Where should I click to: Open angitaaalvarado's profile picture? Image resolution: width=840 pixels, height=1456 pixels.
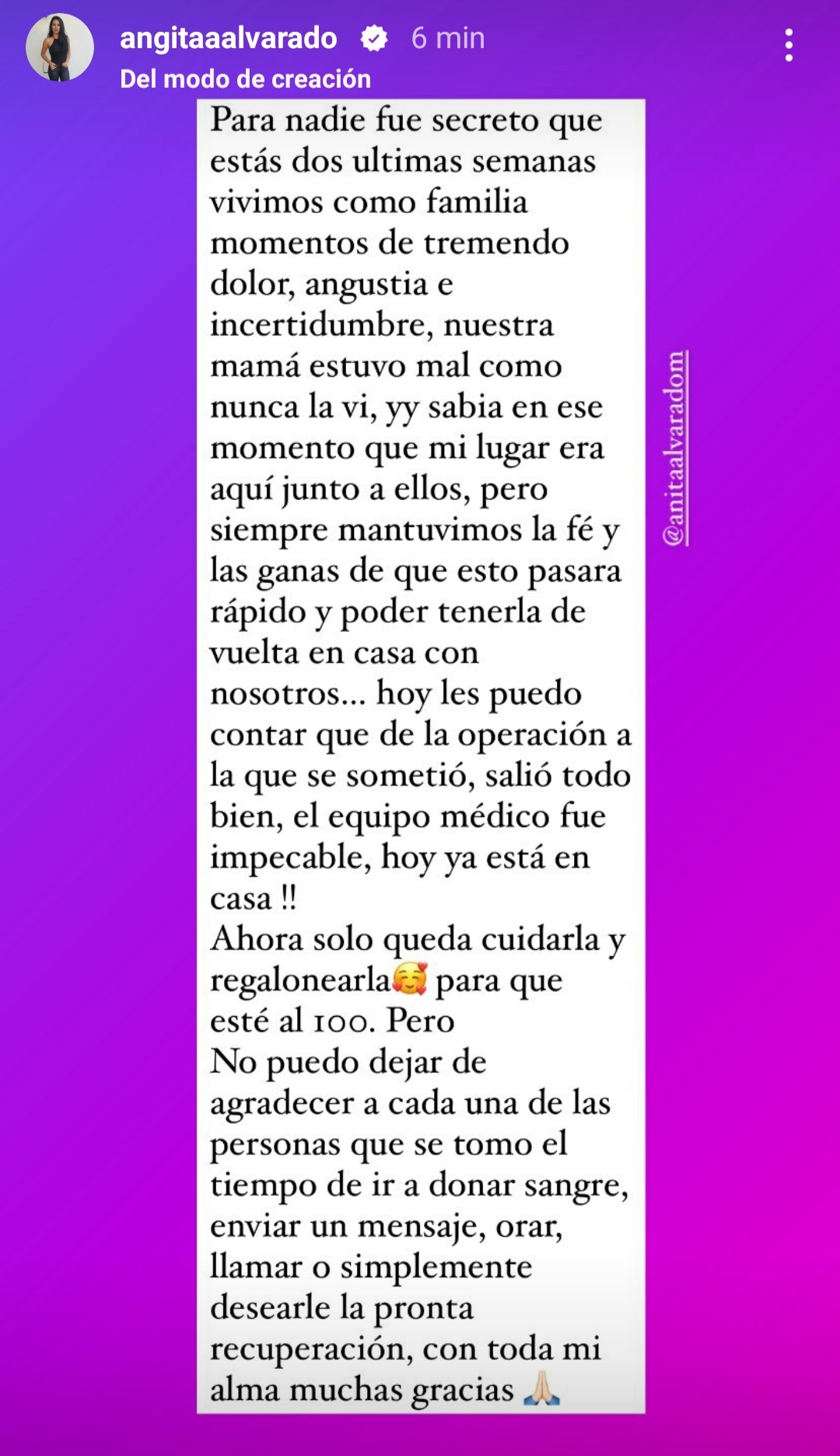[x=60, y=47]
